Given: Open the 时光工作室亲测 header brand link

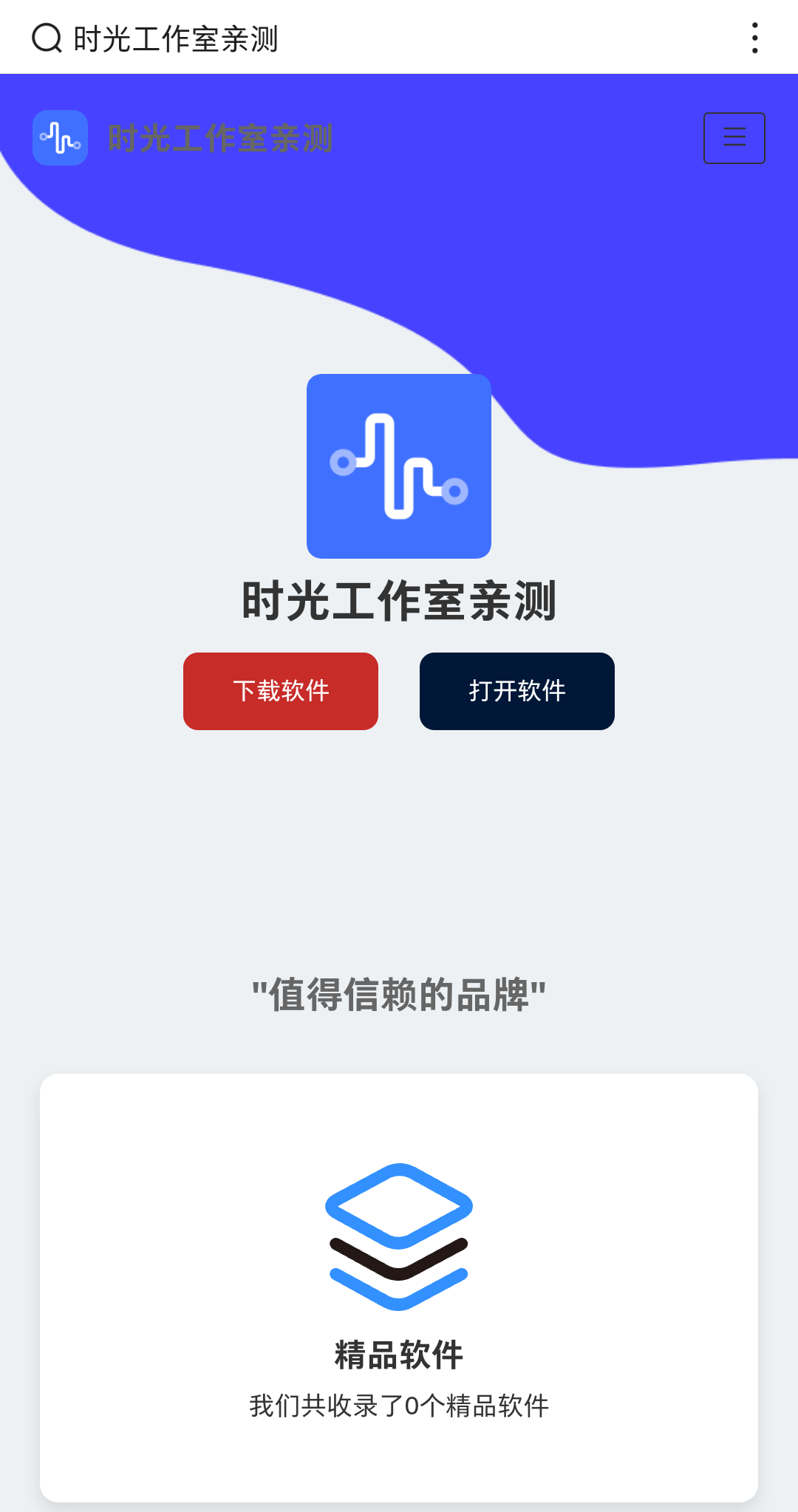Looking at the screenshot, I should tap(183, 138).
